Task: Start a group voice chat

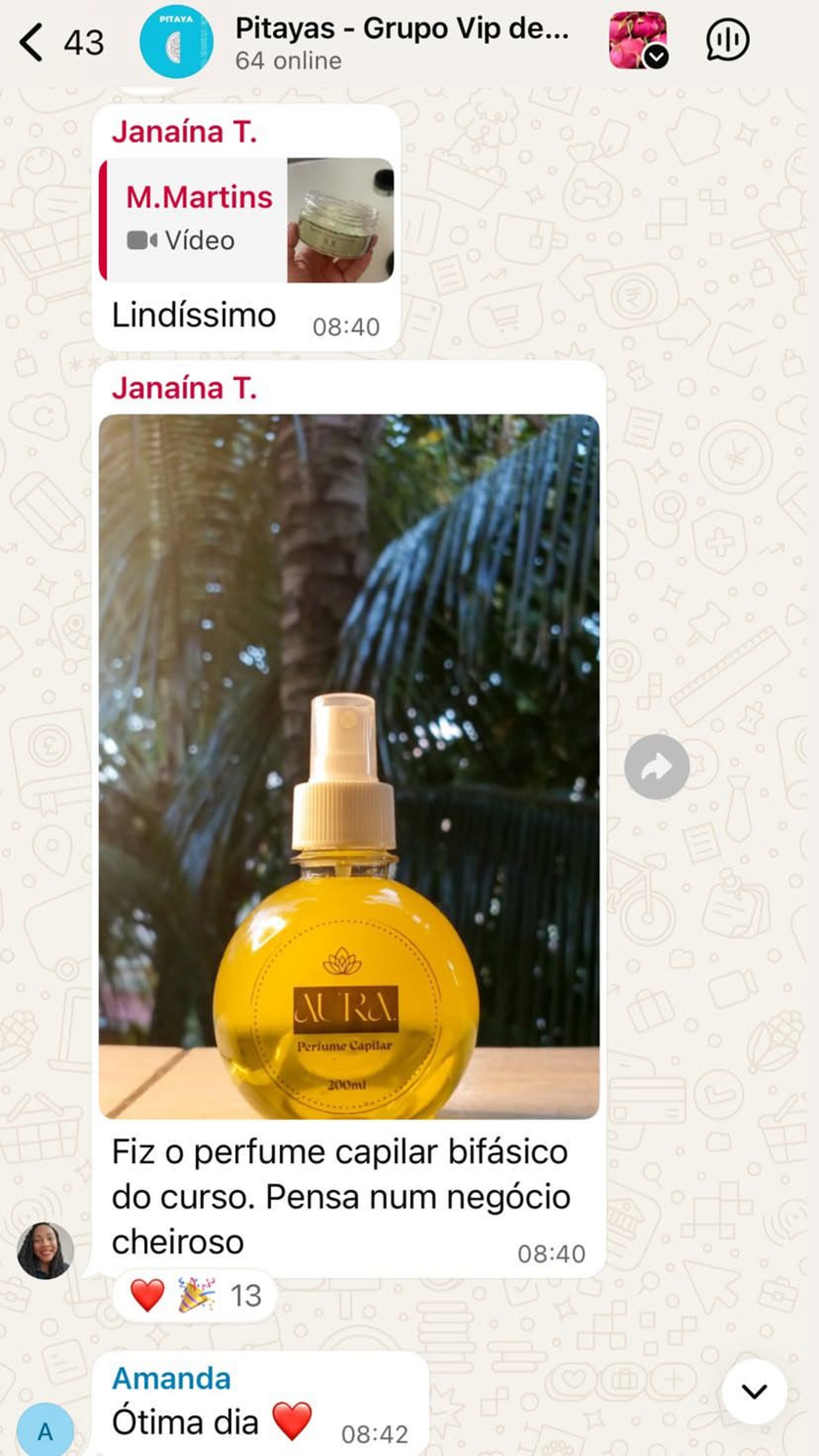Action: pos(727,40)
